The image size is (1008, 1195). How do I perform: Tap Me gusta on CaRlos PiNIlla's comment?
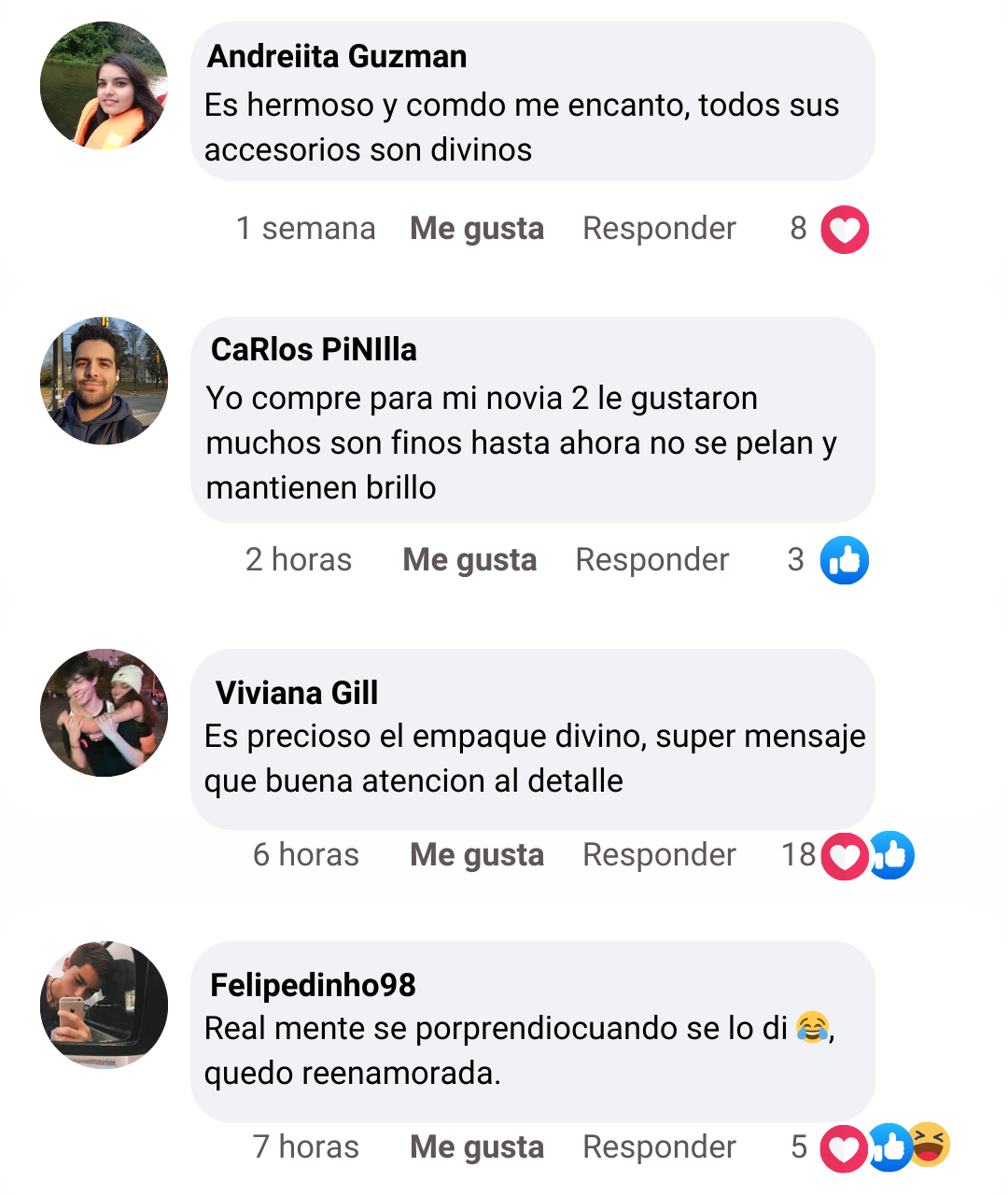pos(469,560)
